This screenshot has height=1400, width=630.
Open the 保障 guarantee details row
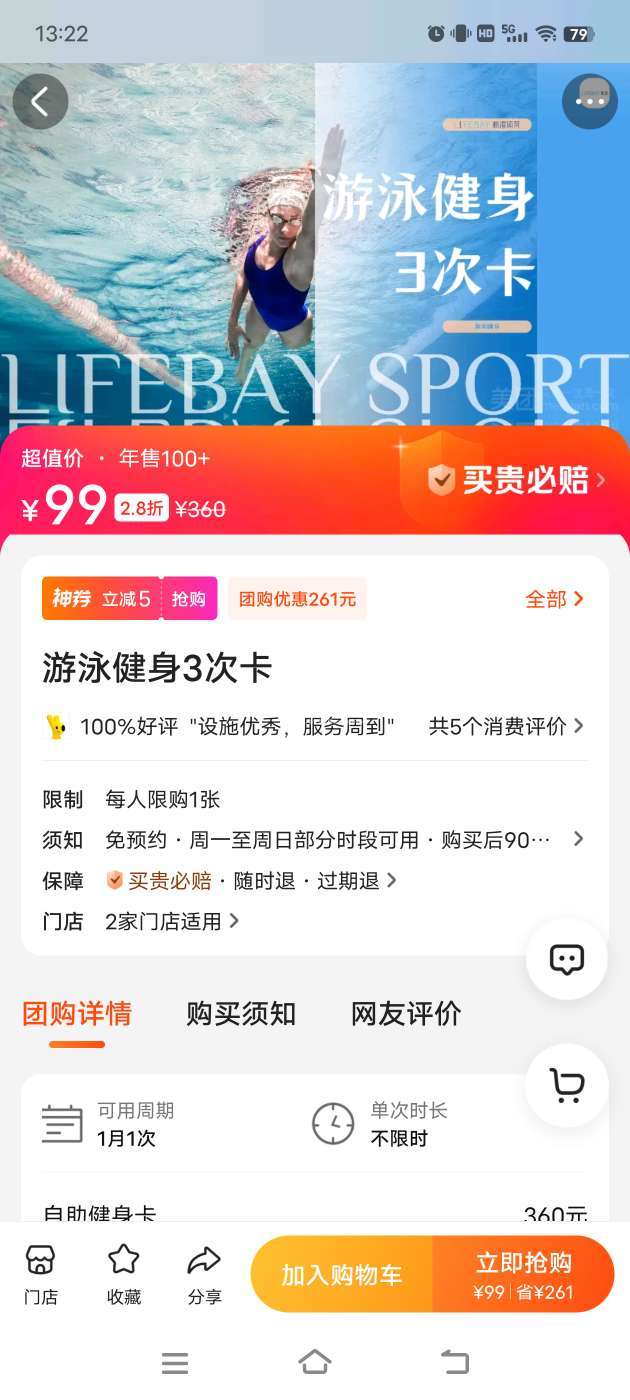[251, 880]
